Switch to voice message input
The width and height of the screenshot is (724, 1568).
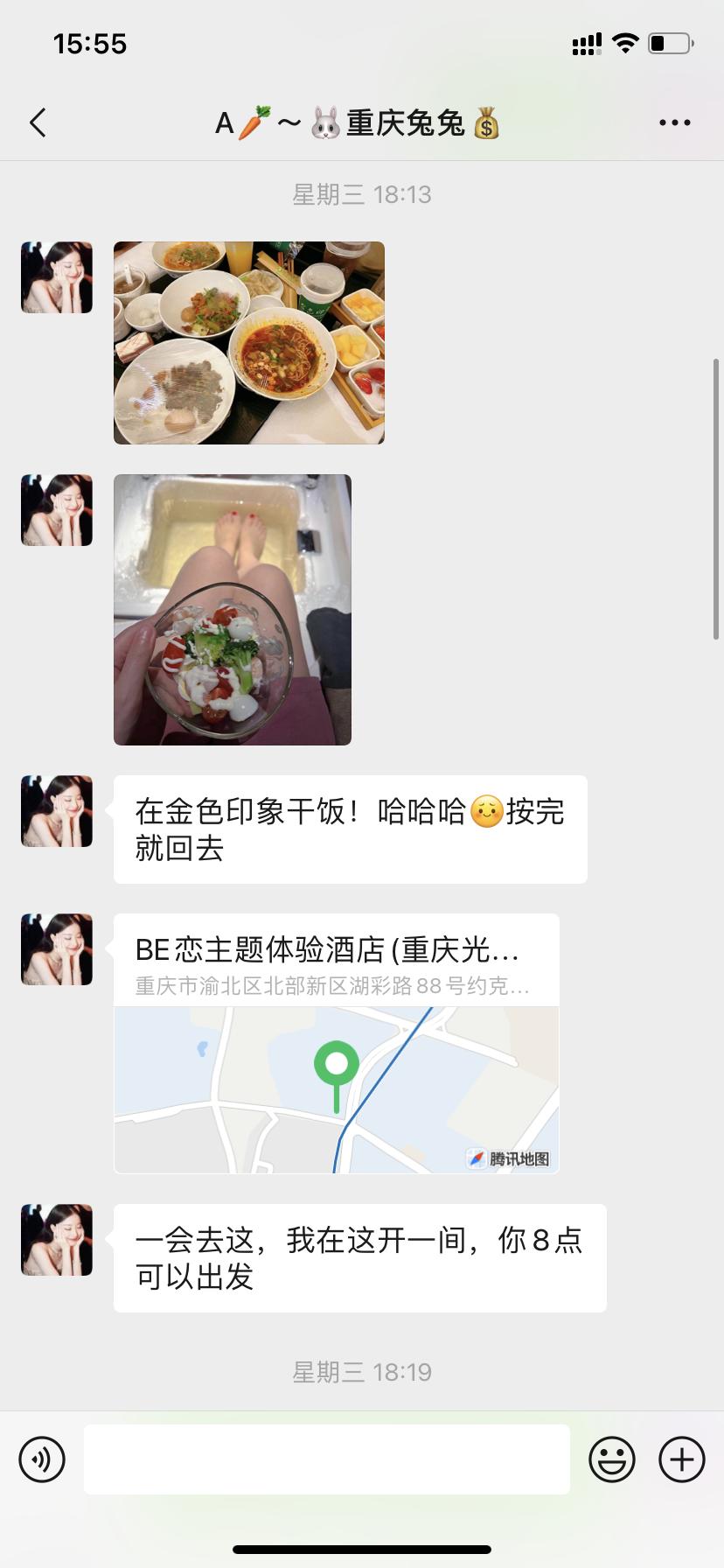coord(42,1459)
